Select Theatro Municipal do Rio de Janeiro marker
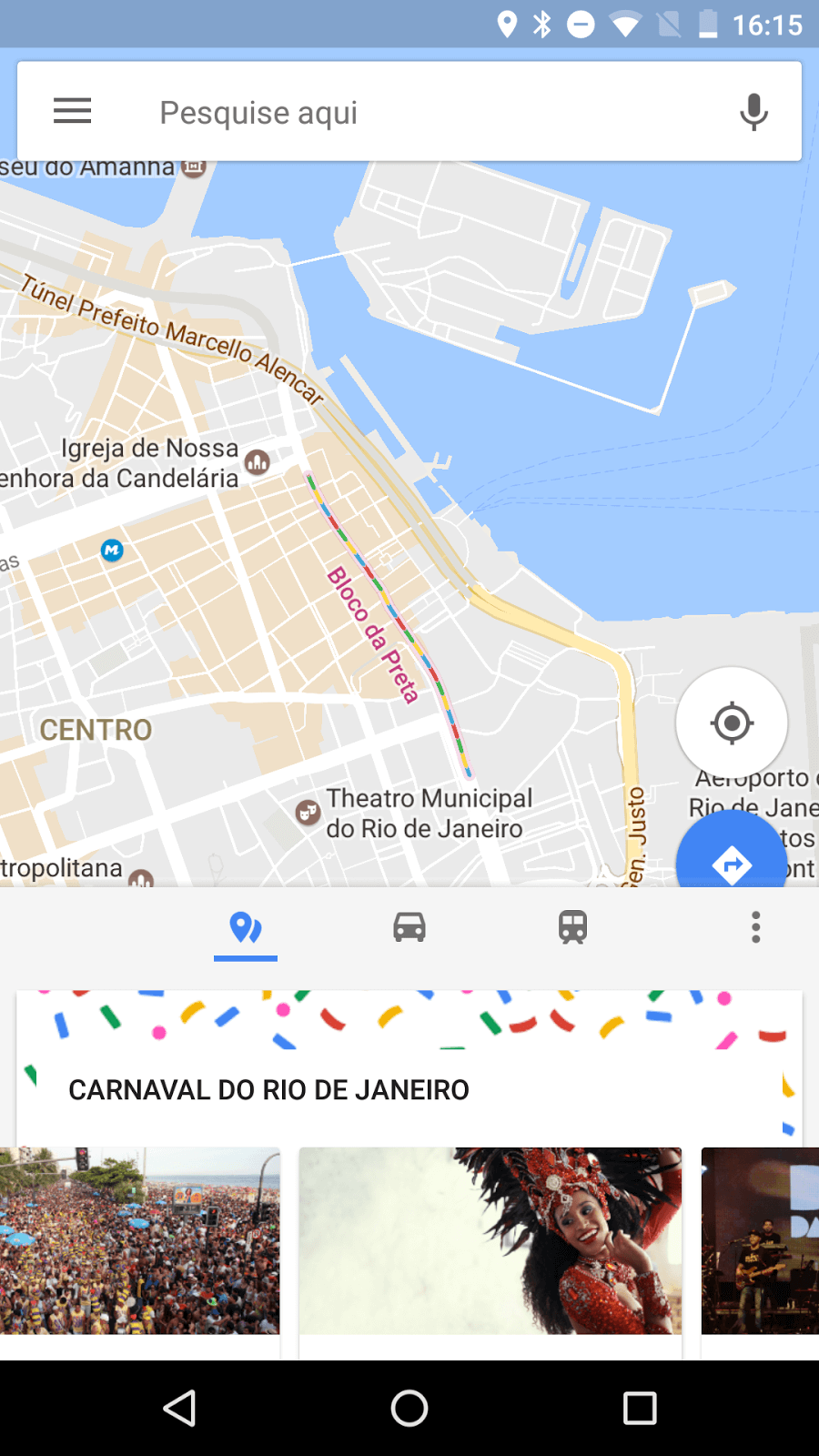 click(x=308, y=812)
